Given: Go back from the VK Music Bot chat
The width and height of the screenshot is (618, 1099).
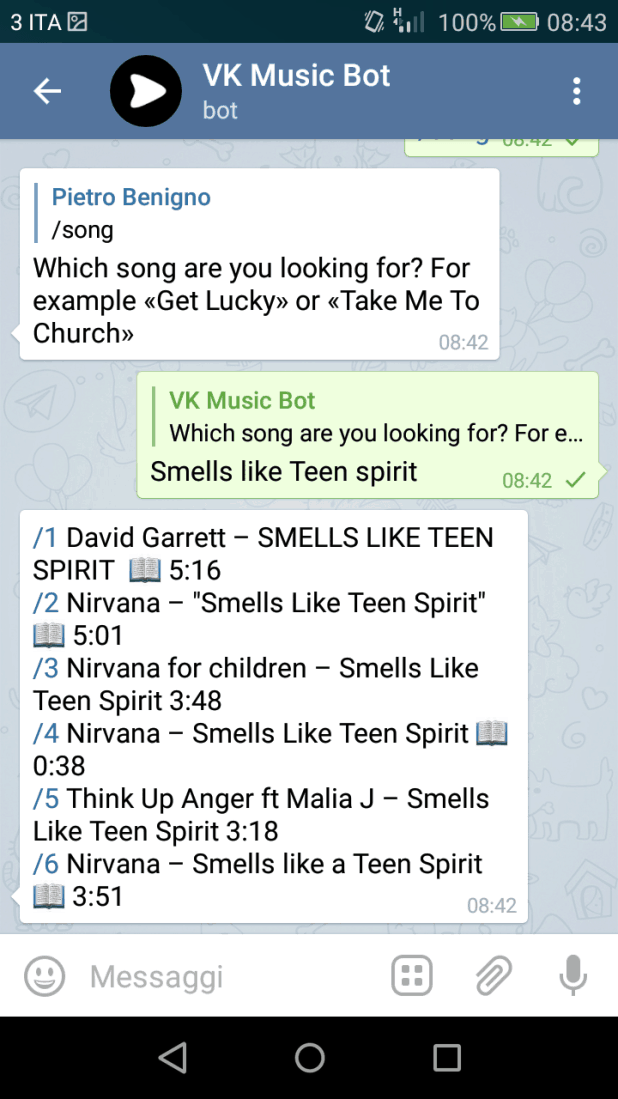Looking at the screenshot, I should (x=47, y=92).
